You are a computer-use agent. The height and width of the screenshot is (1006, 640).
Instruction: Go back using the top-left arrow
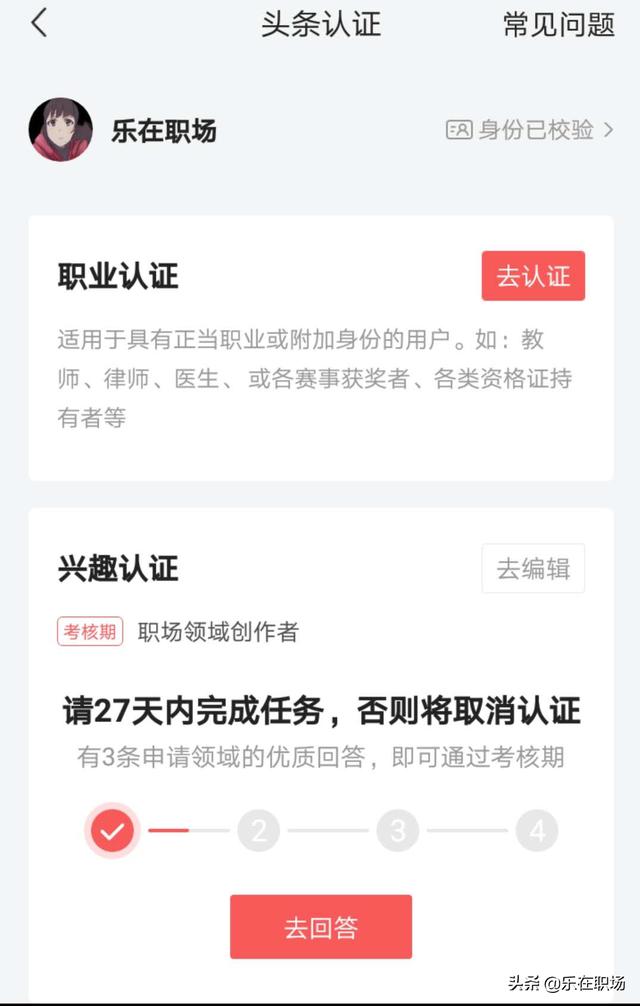click(40, 23)
